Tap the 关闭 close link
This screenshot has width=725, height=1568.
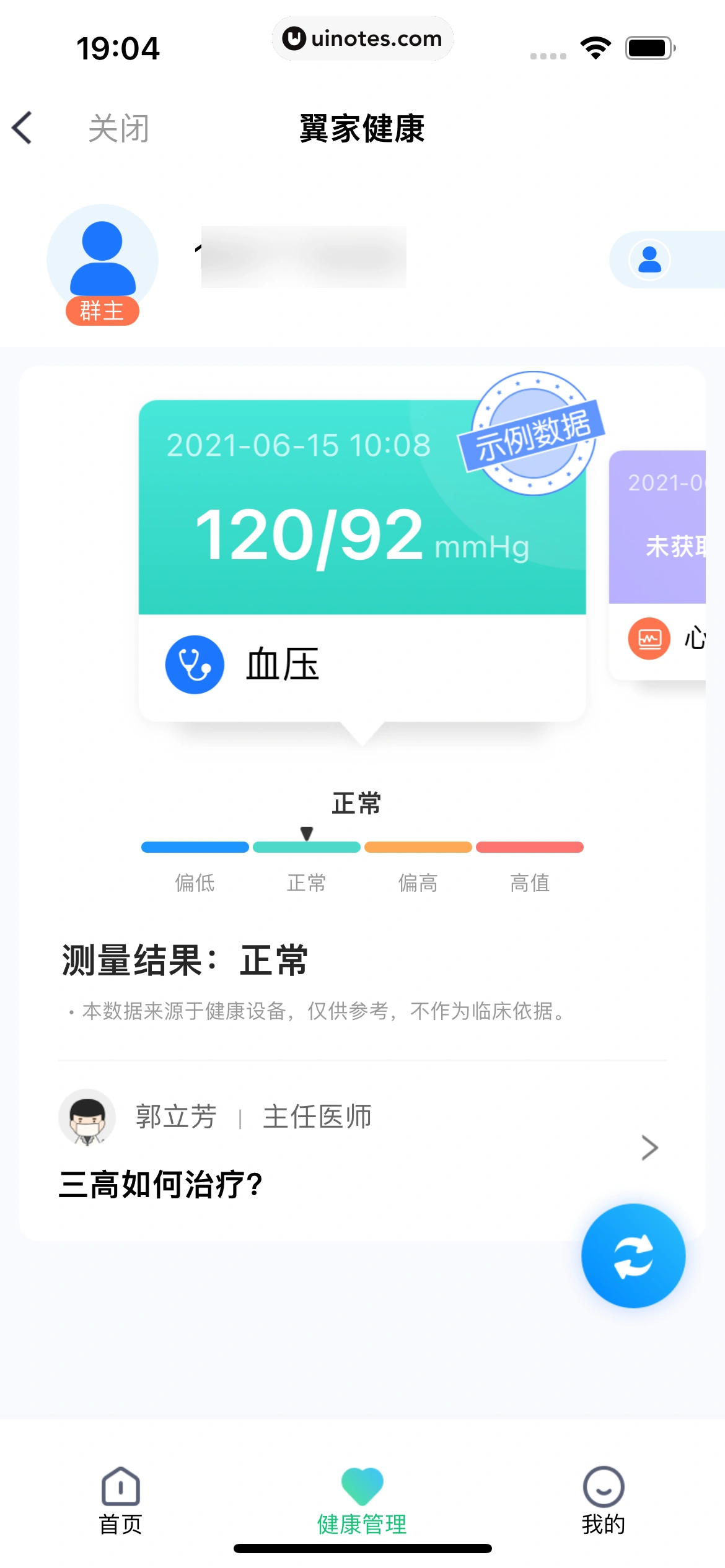click(x=118, y=128)
